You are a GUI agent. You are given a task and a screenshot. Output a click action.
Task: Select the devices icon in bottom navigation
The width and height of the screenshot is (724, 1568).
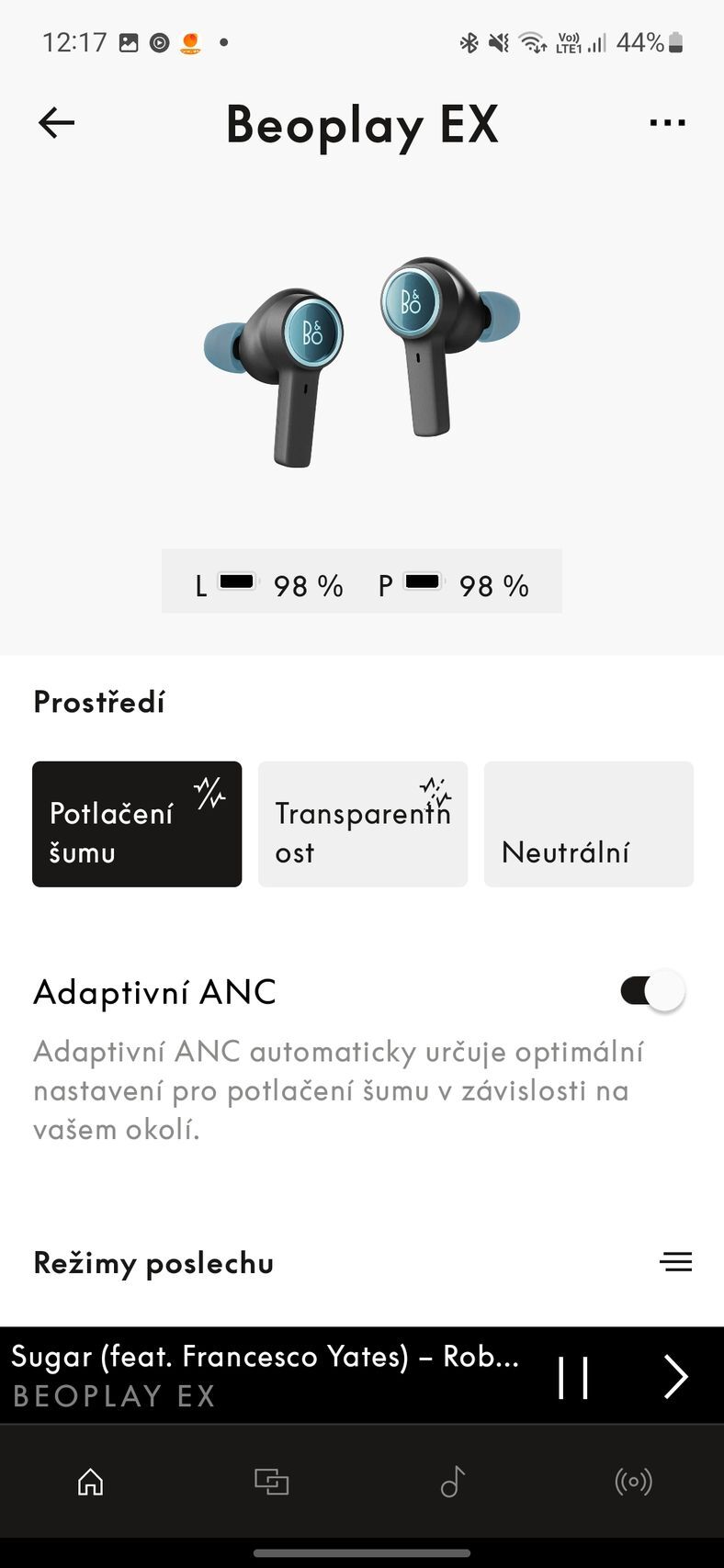coord(271,1481)
